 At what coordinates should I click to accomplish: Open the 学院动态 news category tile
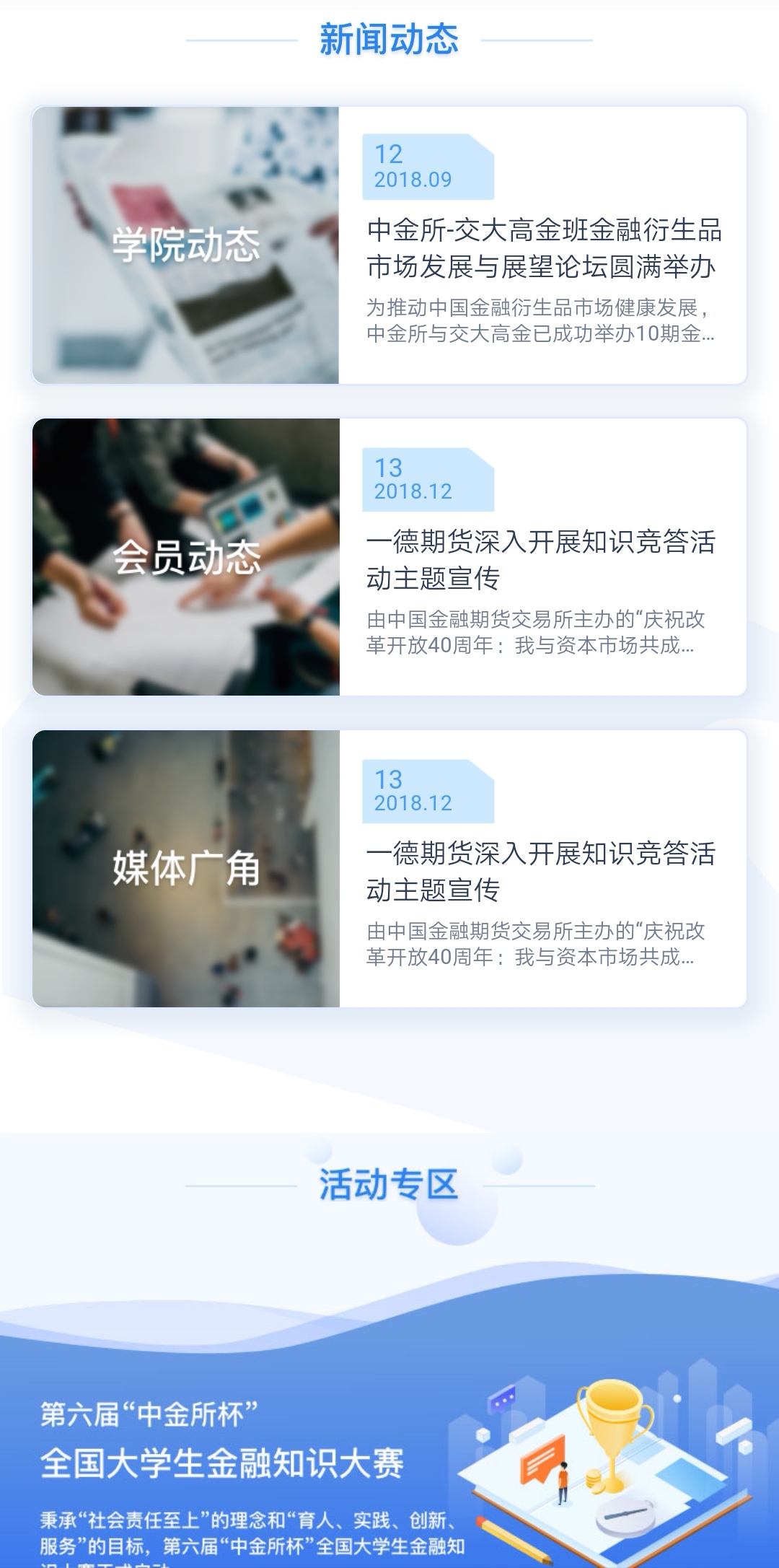pos(185,245)
